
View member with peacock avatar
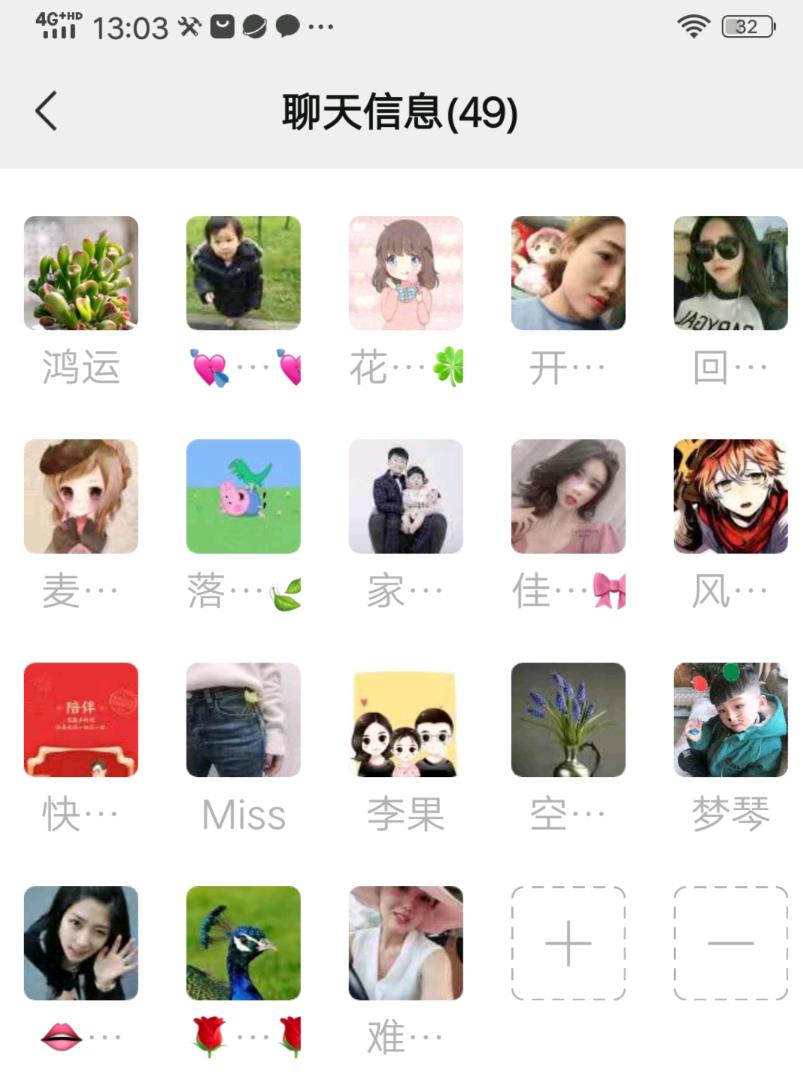coord(243,942)
